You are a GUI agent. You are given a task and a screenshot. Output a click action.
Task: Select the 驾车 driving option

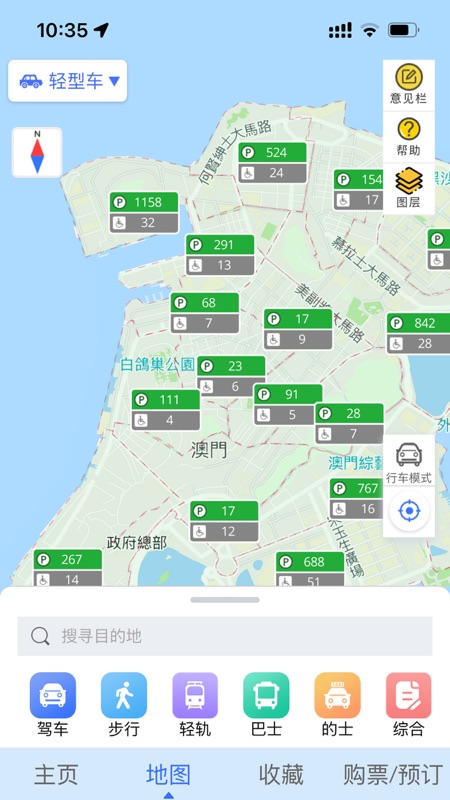click(x=53, y=705)
